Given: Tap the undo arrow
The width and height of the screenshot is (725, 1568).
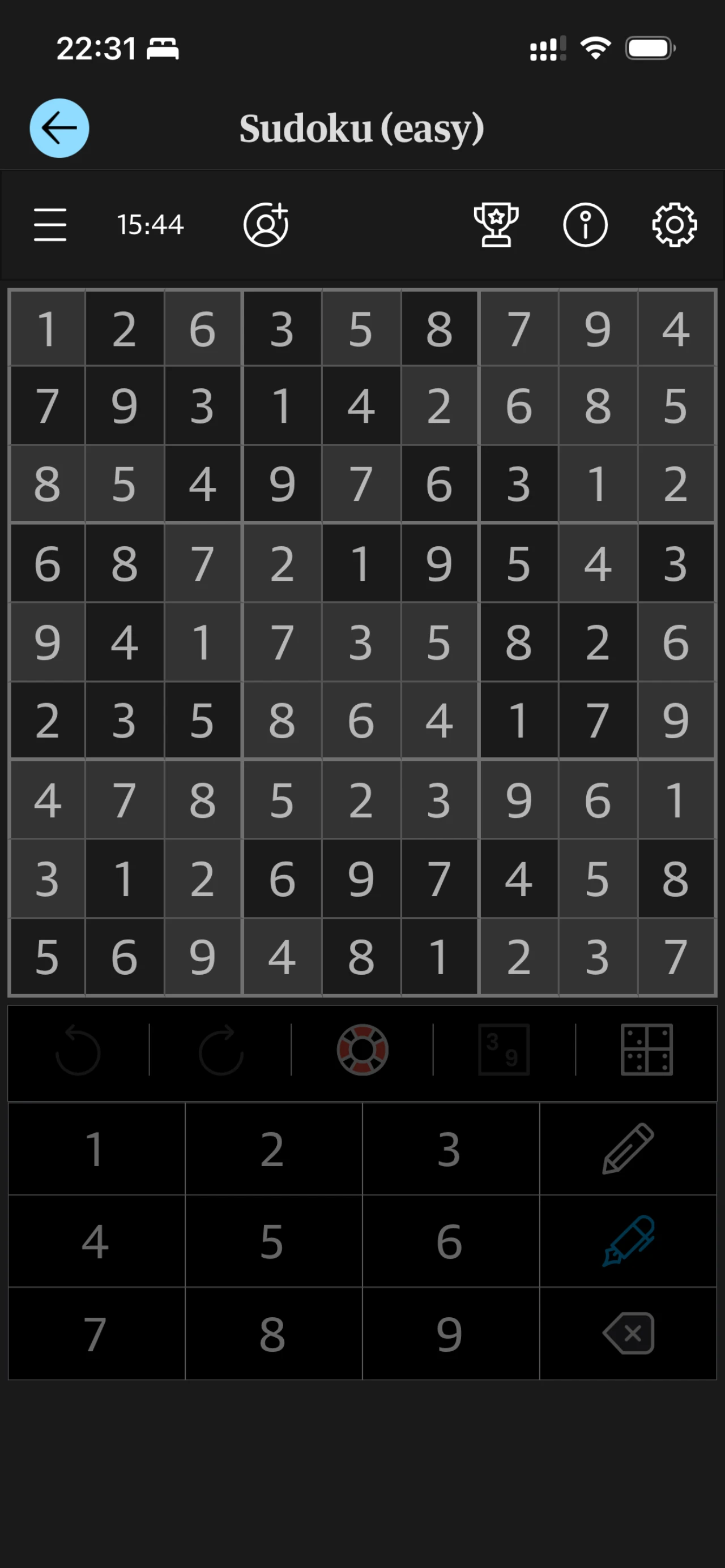Looking at the screenshot, I should 78,1050.
